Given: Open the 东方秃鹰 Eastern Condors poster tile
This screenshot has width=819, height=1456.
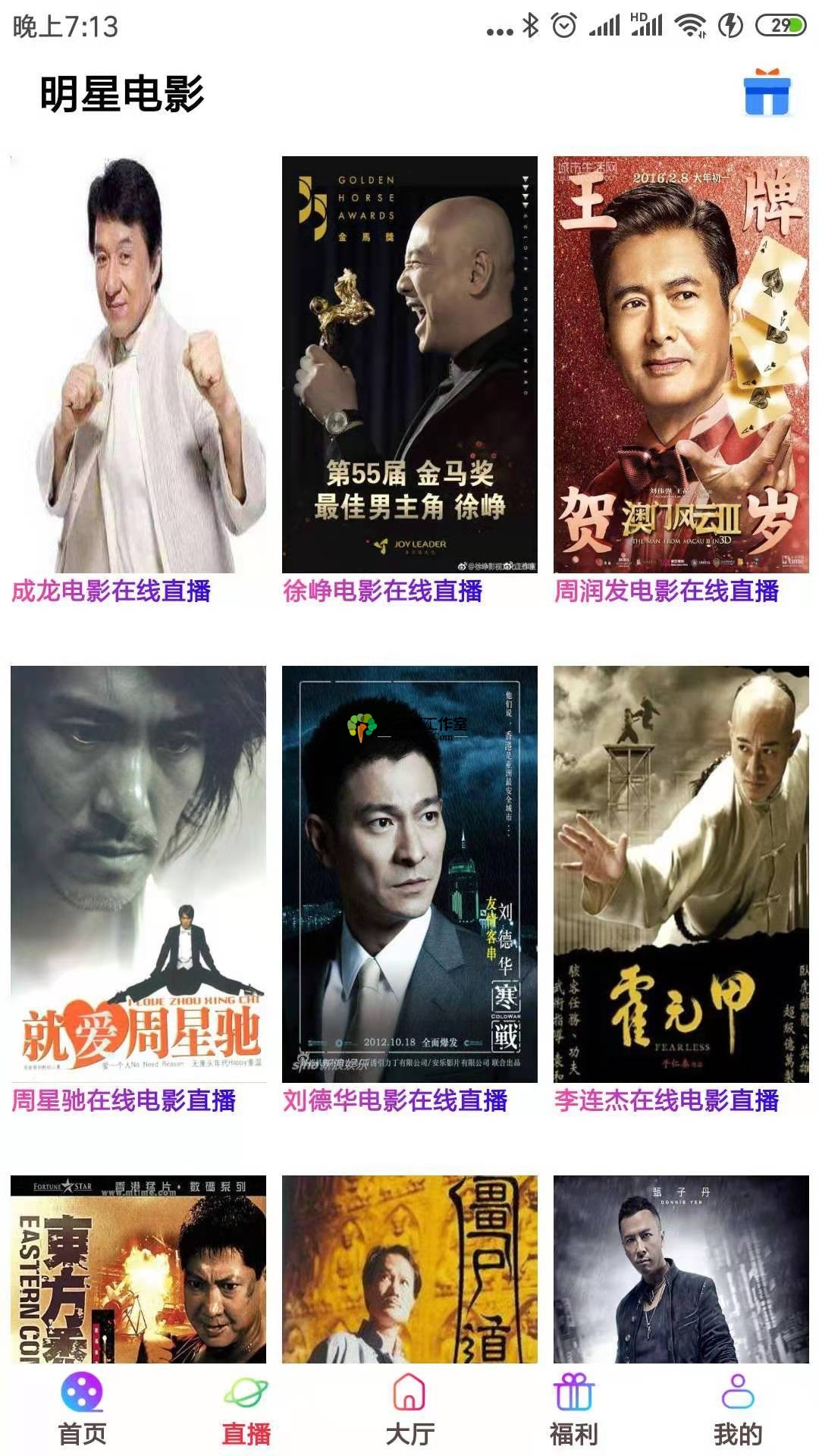Looking at the screenshot, I should coord(138,1269).
